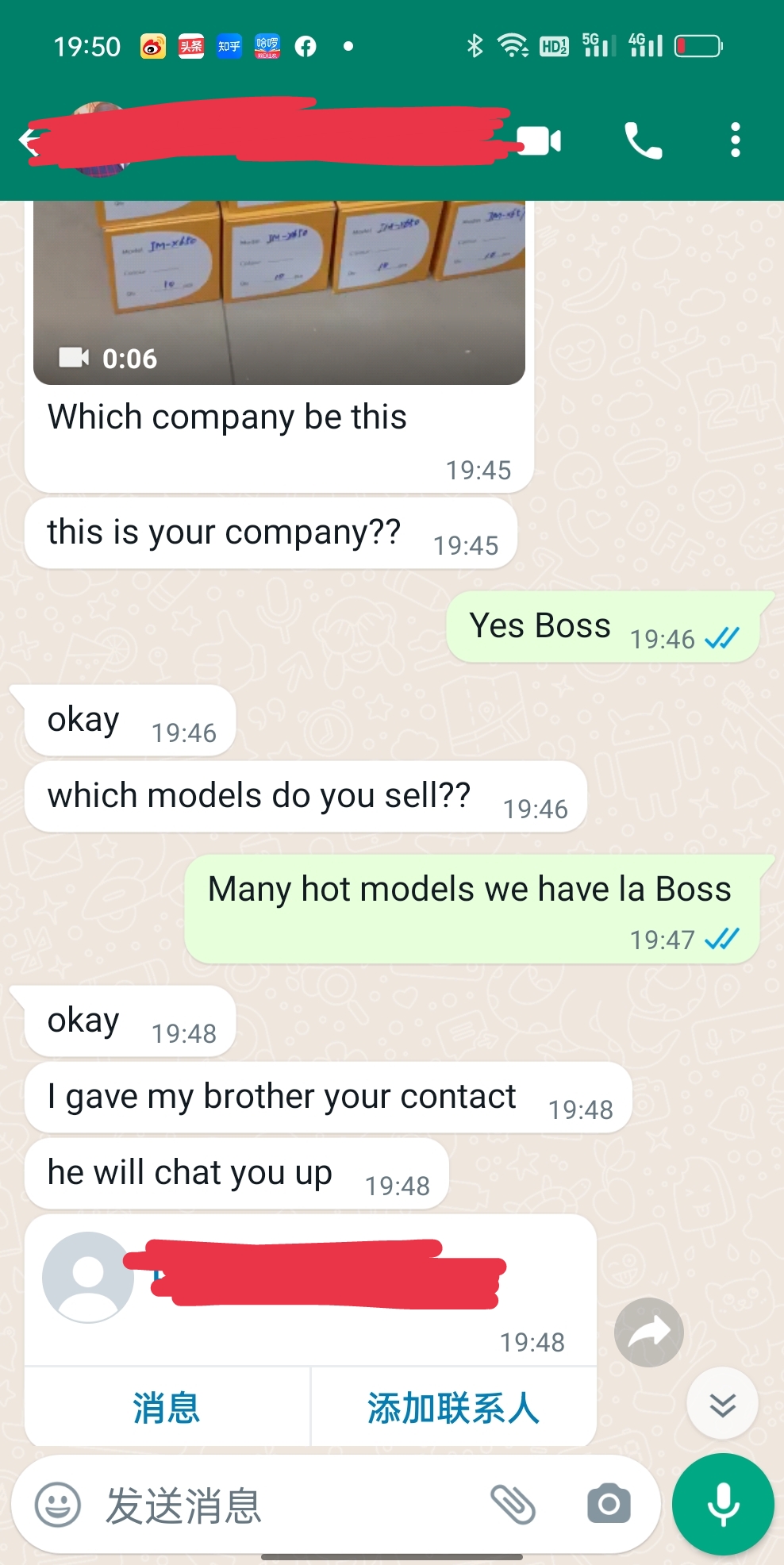
Task: Open the emoji picker
Action: (x=58, y=1505)
